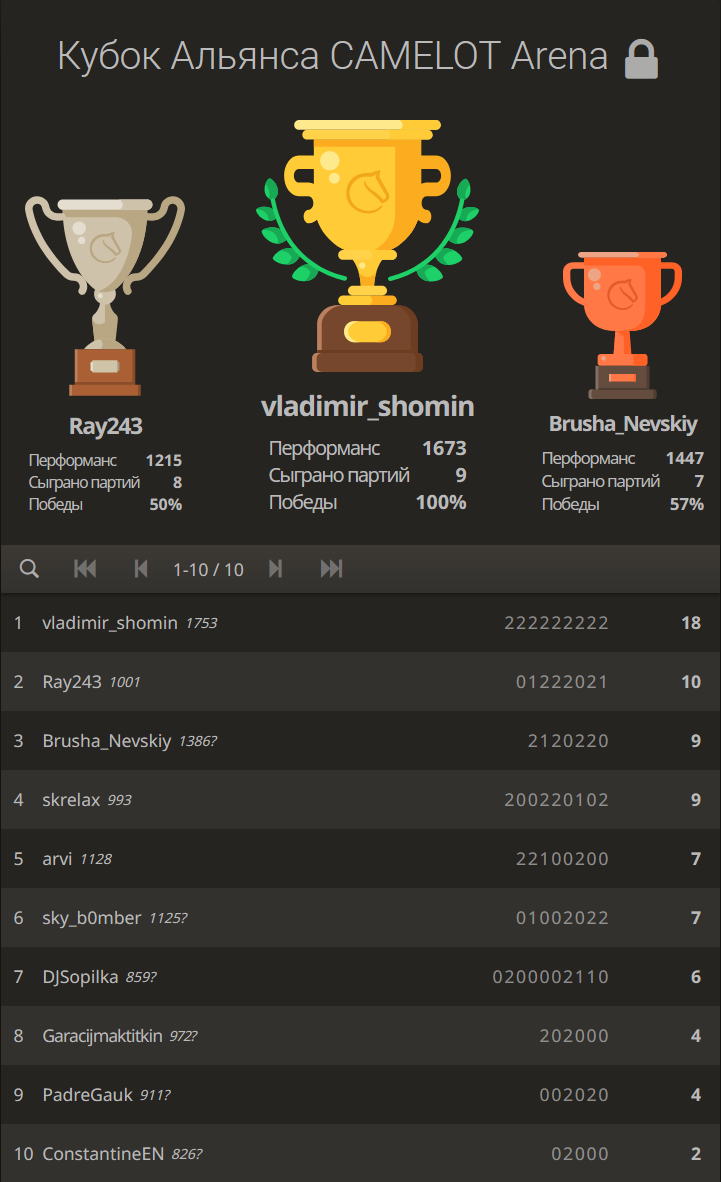Open the player search magnifier
The height and width of the screenshot is (1182, 721).
tap(29, 568)
